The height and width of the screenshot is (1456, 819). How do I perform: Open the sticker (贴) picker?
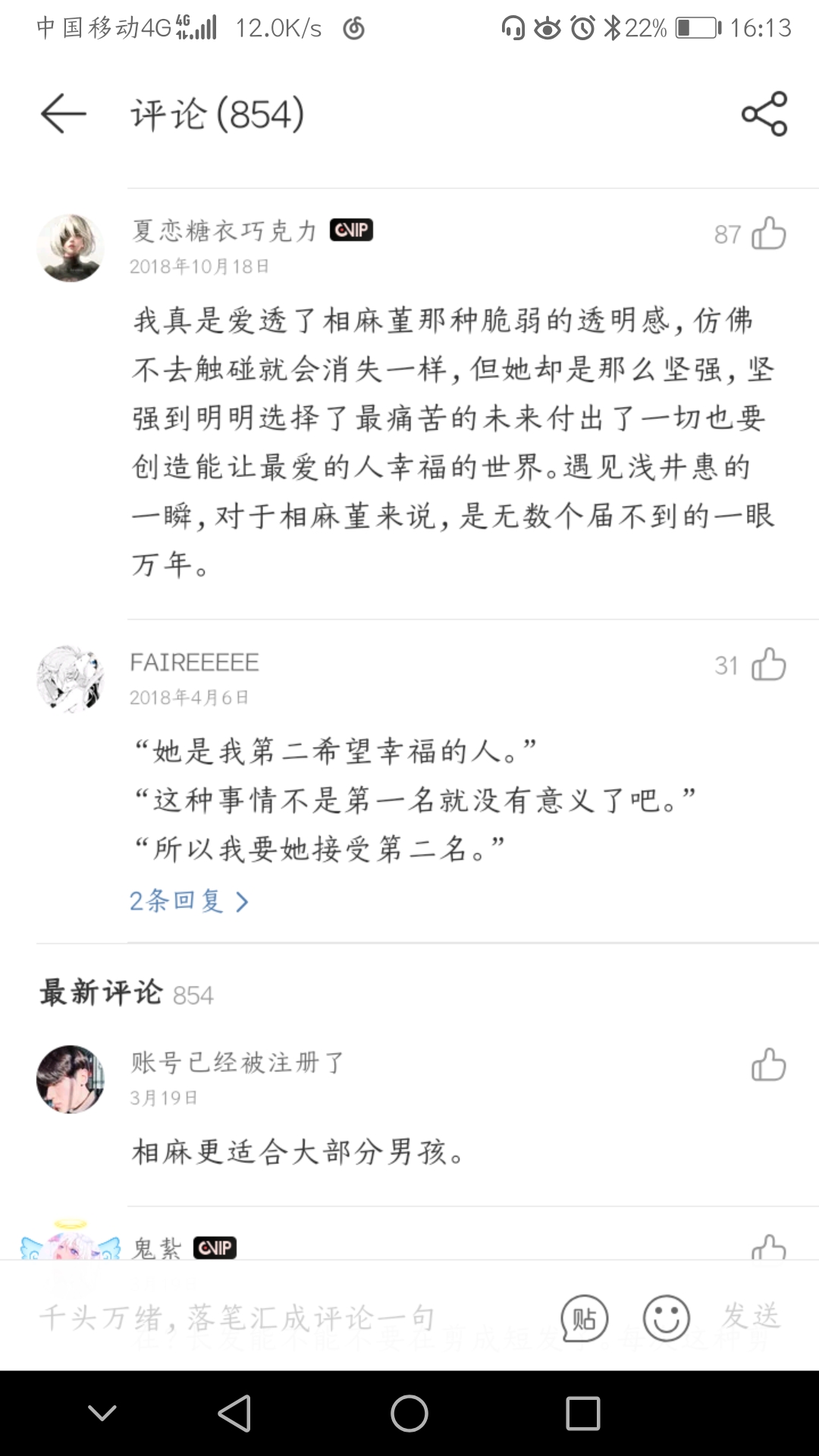click(x=584, y=1318)
